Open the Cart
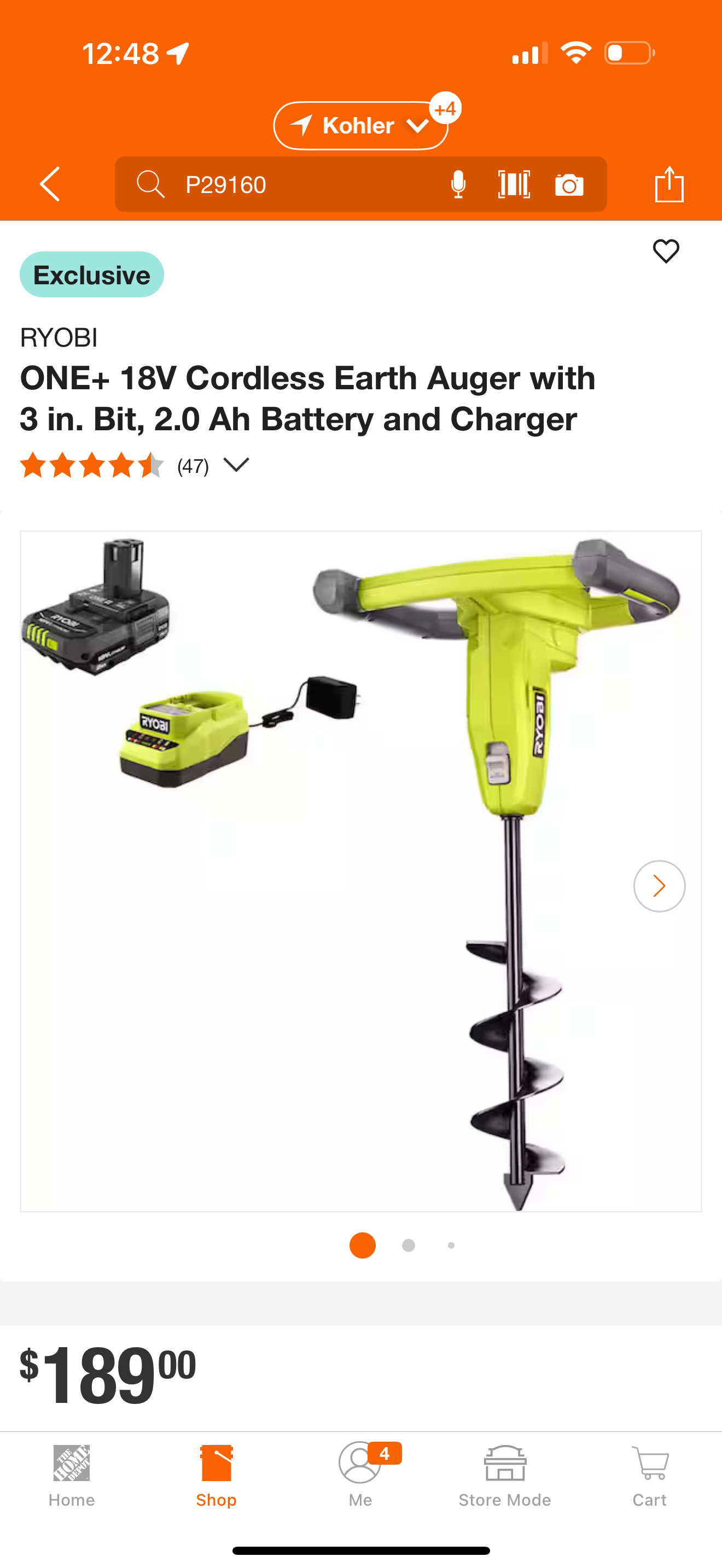The image size is (722, 1568). [x=649, y=1476]
